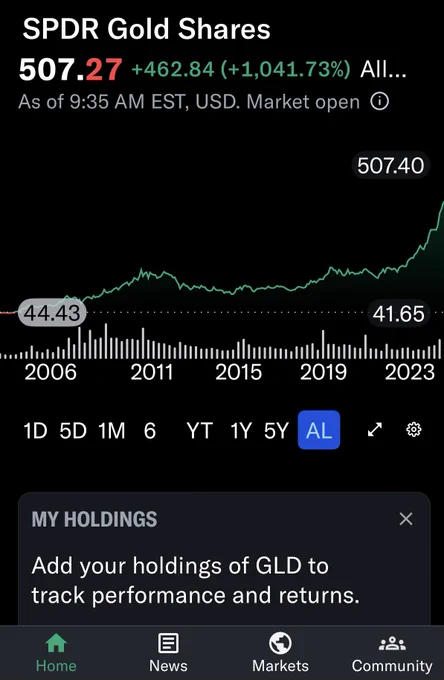
Task: Open the market status info icon
Action: [x=379, y=102]
